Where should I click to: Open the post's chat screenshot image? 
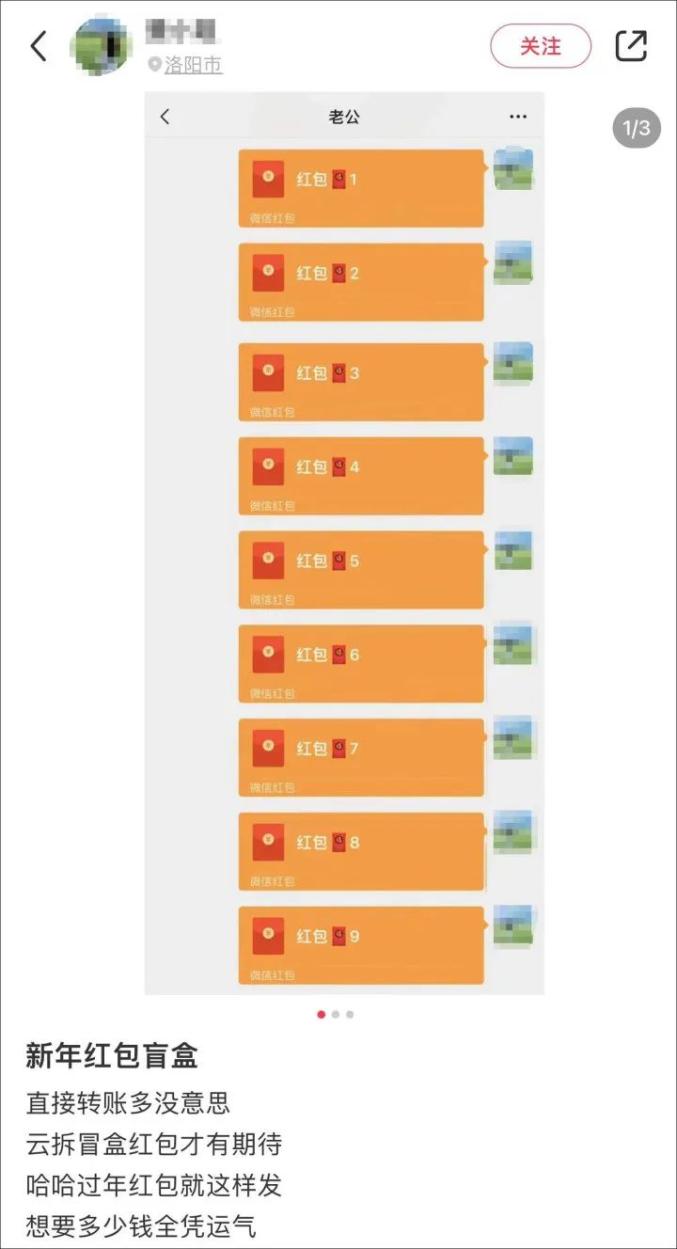point(344,543)
